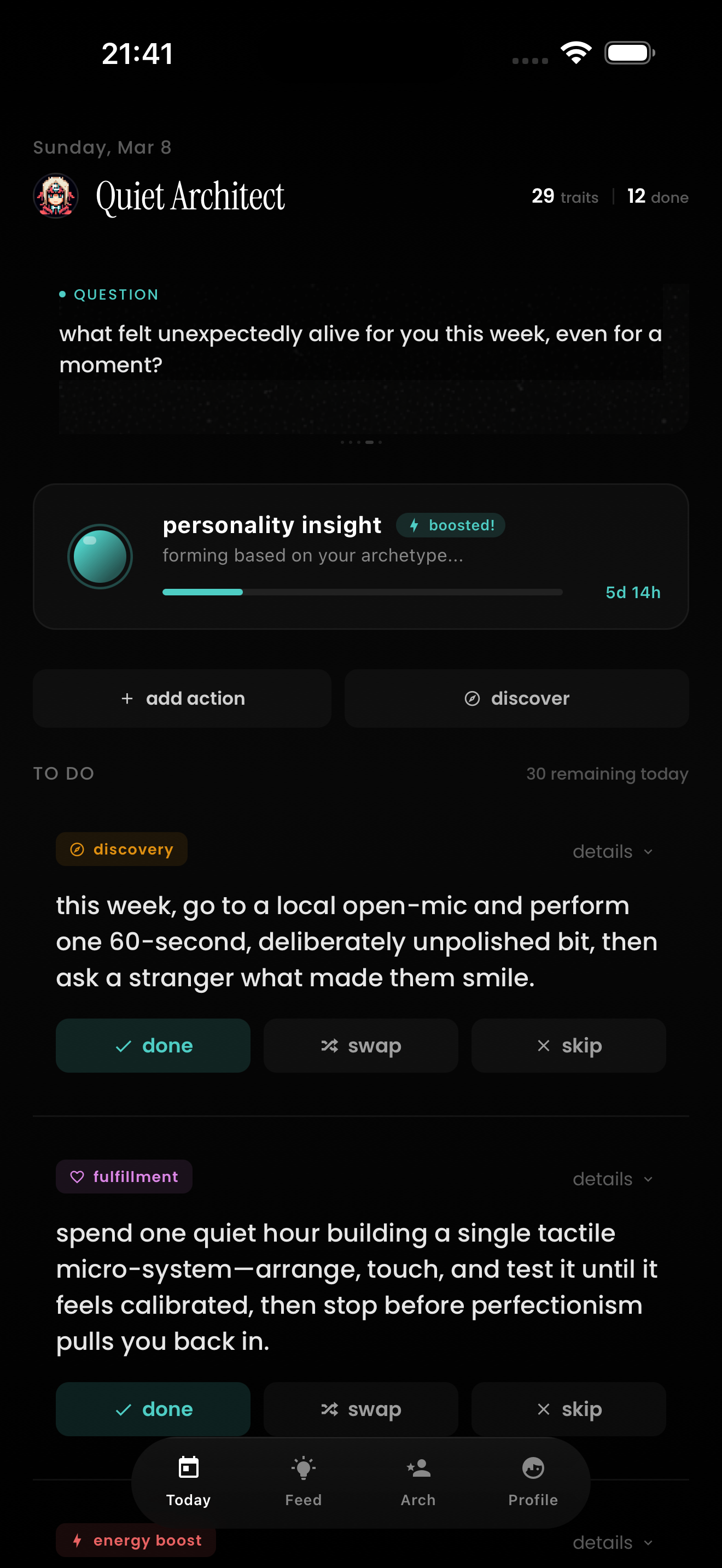Open the discover button

click(x=516, y=698)
